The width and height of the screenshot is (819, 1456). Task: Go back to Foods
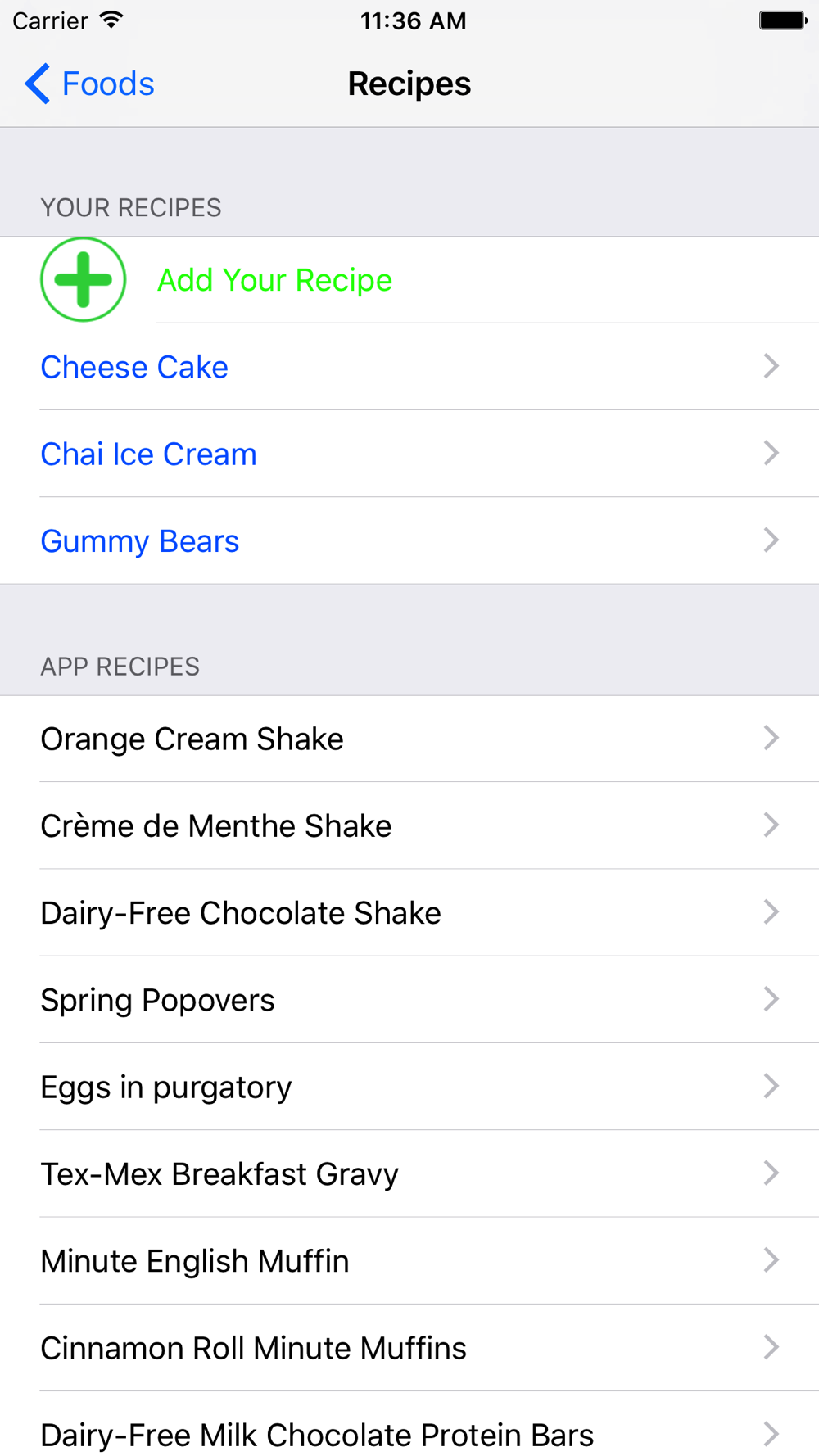click(x=89, y=84)
